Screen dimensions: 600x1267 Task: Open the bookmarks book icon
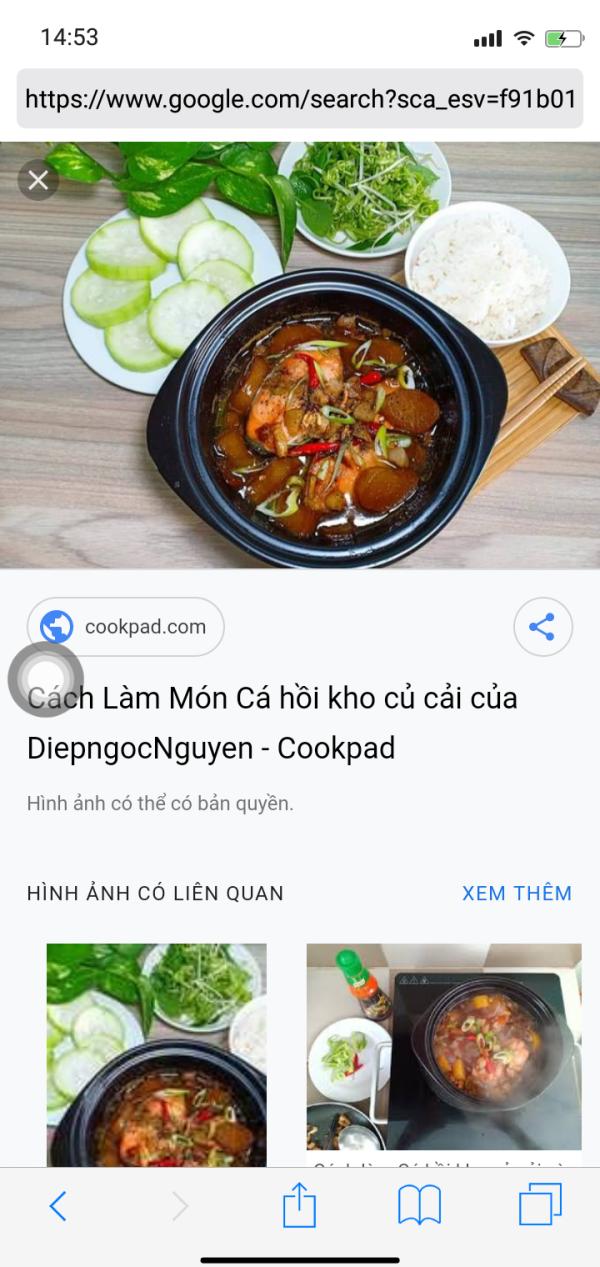pos(419,1206)
